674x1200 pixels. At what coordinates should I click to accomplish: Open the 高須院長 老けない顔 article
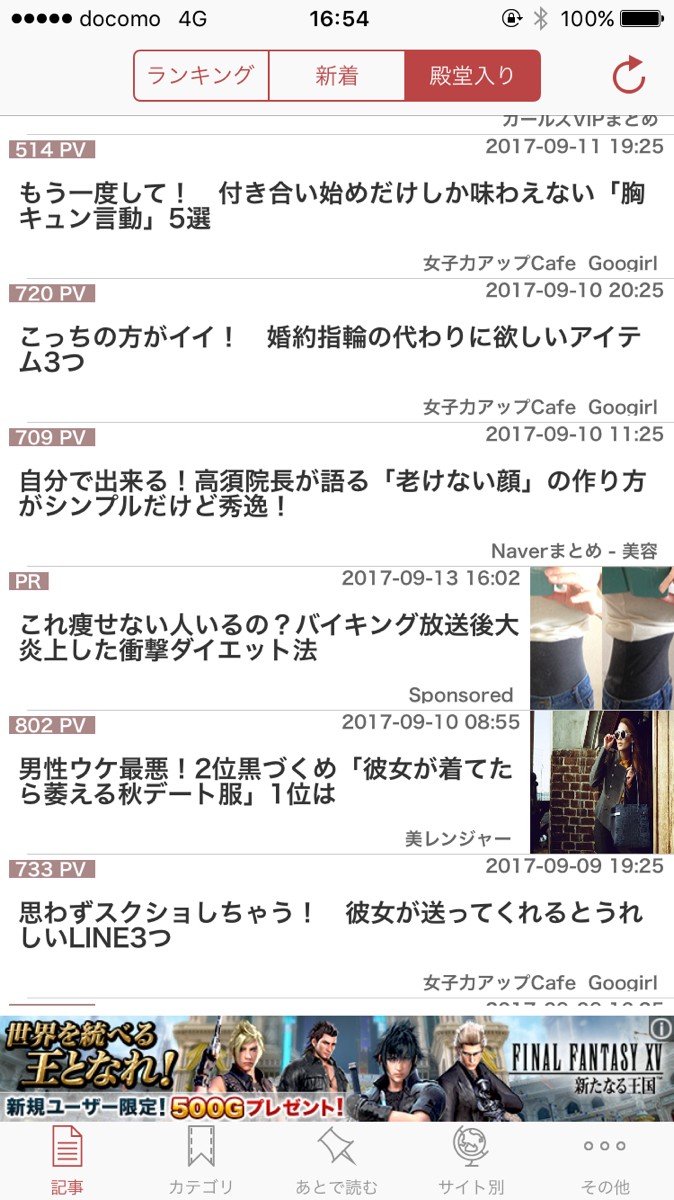tap(330, 493)
